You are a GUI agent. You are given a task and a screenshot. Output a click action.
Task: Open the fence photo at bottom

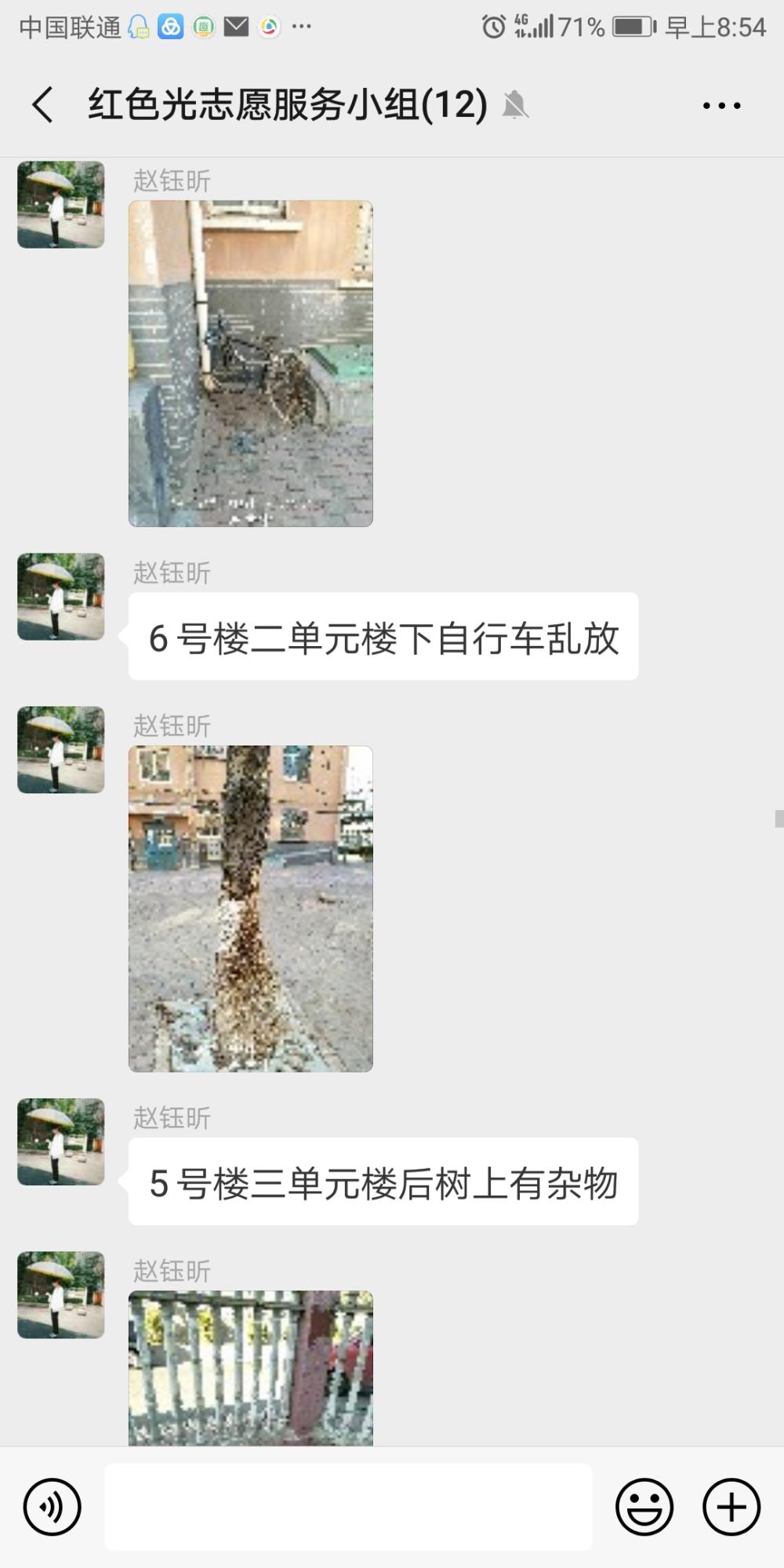coord(251,1368)
